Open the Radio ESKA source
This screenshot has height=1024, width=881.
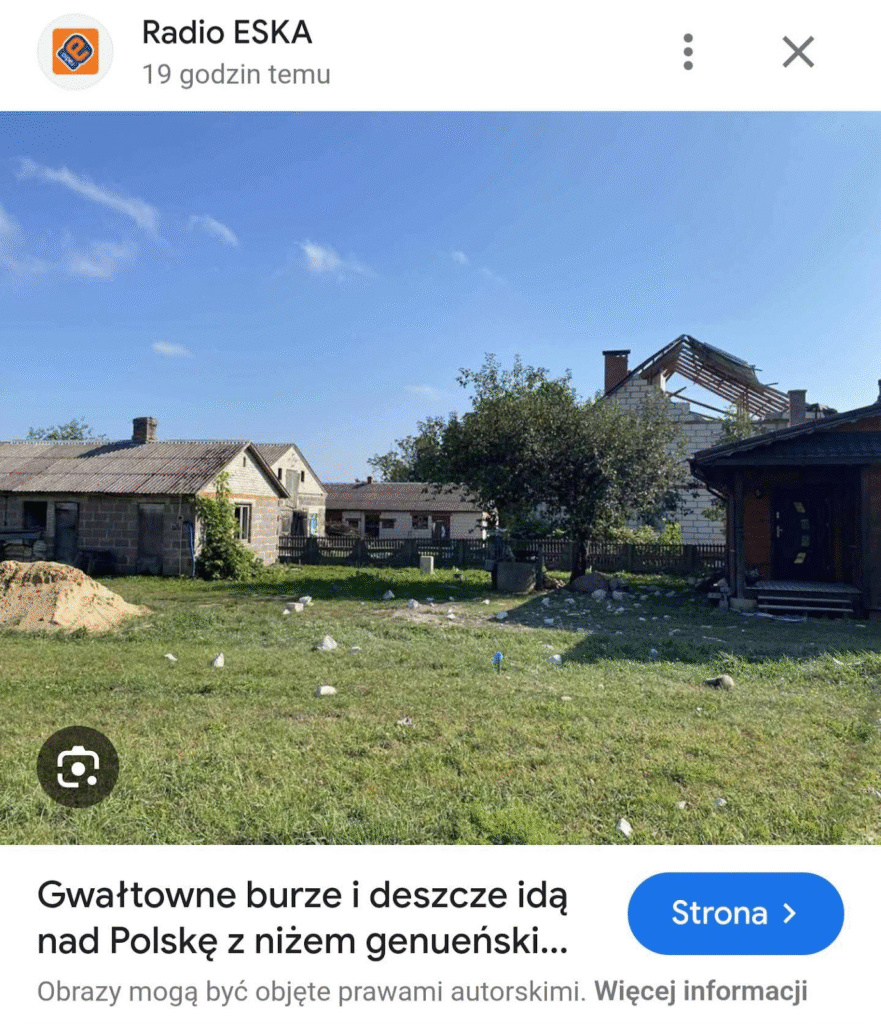click(226, 33)
